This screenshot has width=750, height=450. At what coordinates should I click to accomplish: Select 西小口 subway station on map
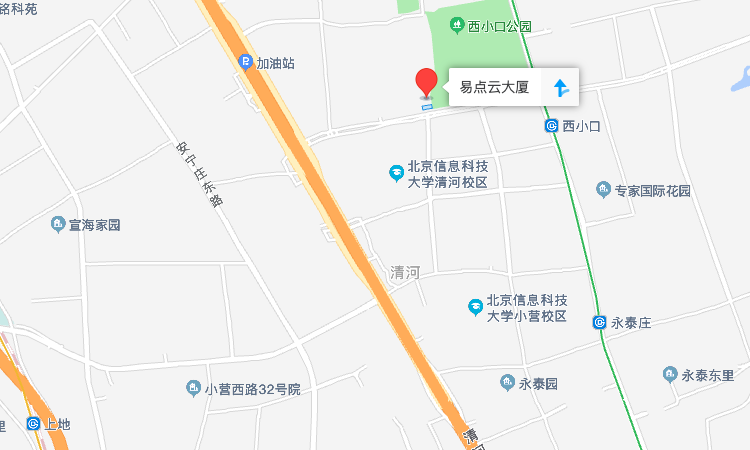pyautogui.click(x=552, y=126)
